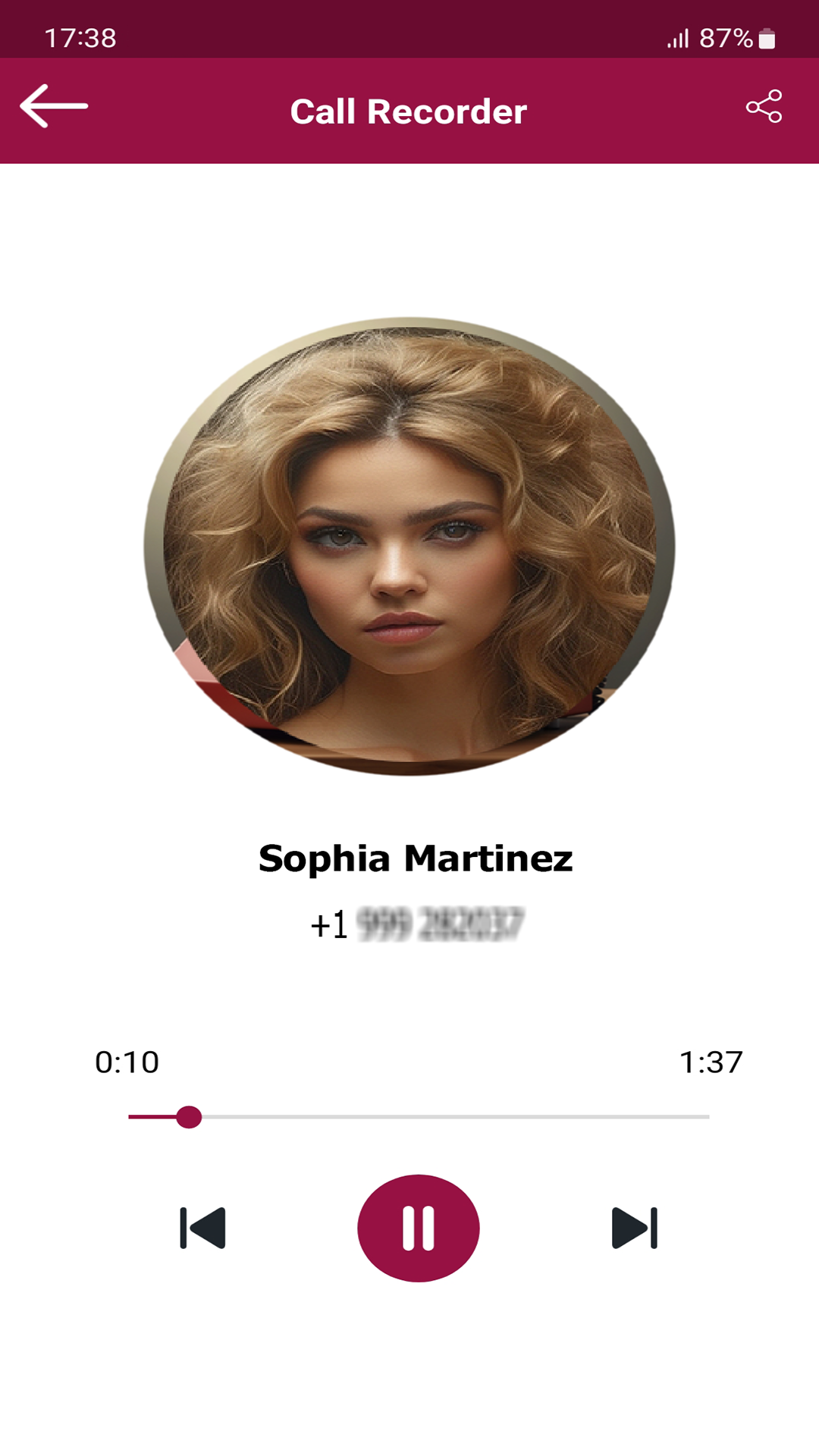Skip to the previous recording
Image resolution: width=819 pixels, height=1456 pixels.
(x=202, y=1228)
